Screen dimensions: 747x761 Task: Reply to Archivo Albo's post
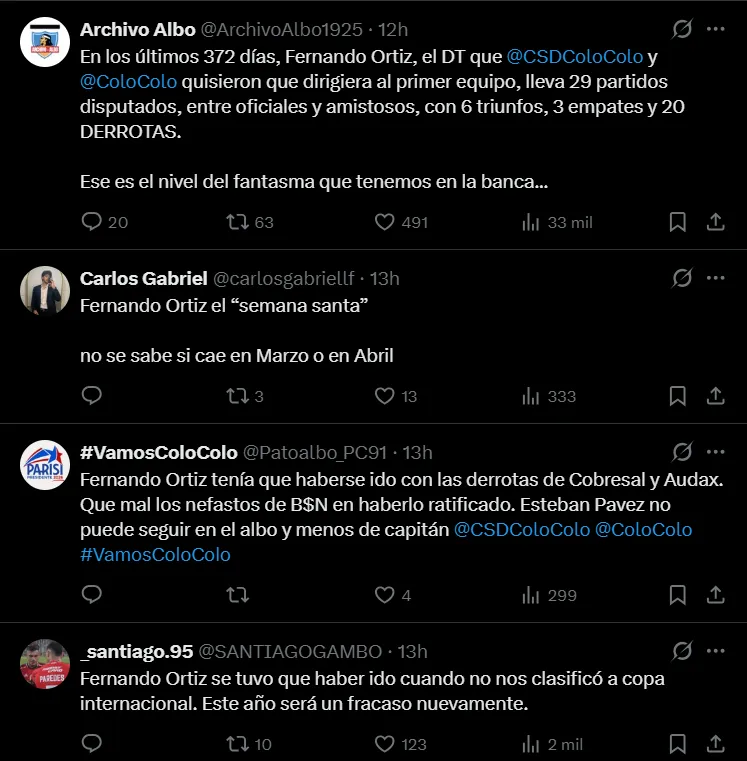coord(92,222)
